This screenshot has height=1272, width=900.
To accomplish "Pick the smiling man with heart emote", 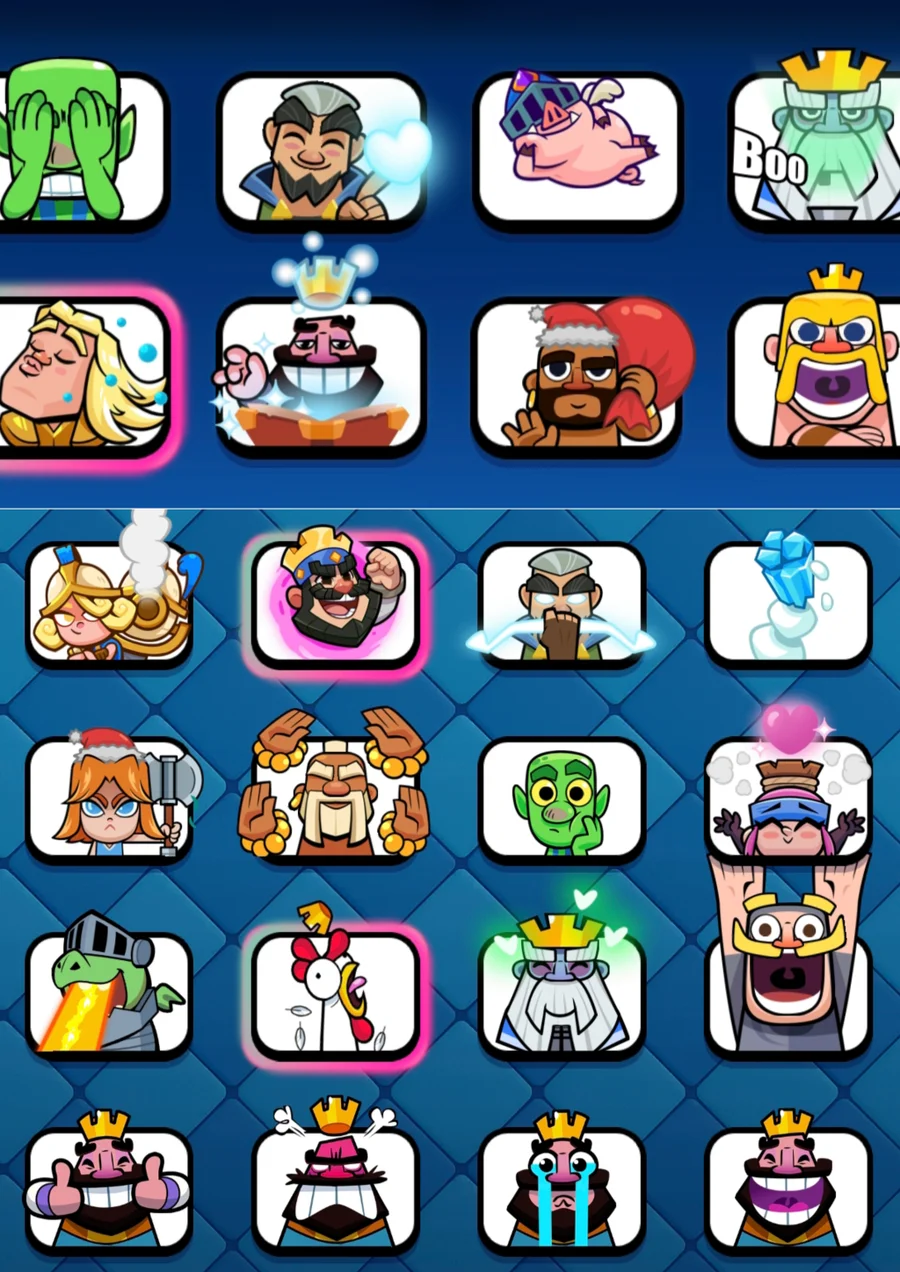I will tap(320, 148).
